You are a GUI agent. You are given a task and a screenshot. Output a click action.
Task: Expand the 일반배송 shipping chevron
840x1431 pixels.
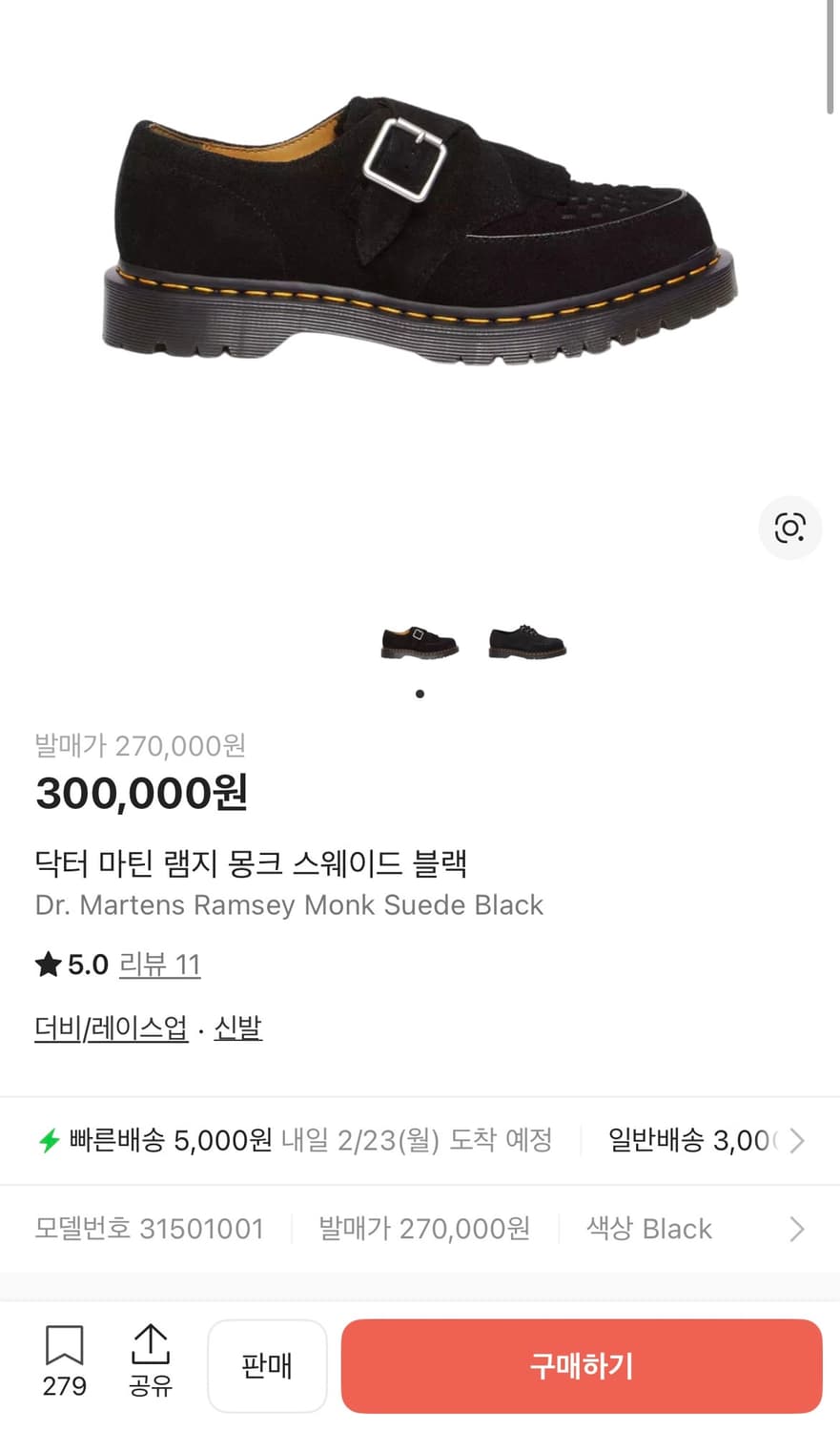point(801,1141)
